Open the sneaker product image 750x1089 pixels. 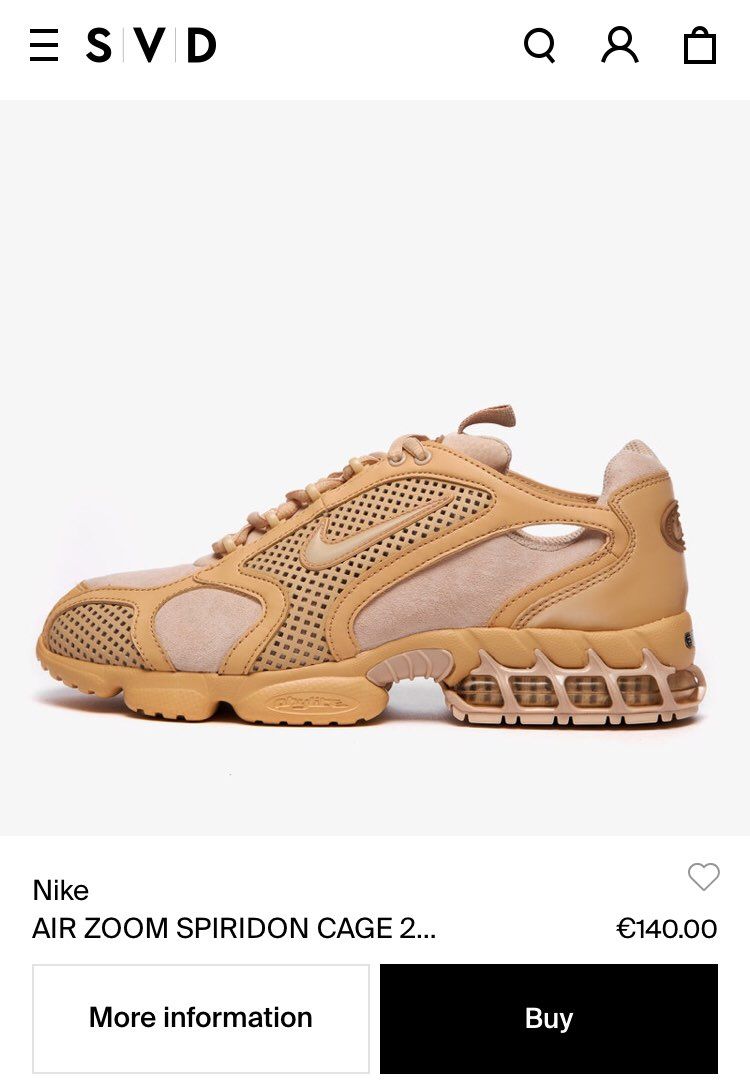[x=374, y=570]
